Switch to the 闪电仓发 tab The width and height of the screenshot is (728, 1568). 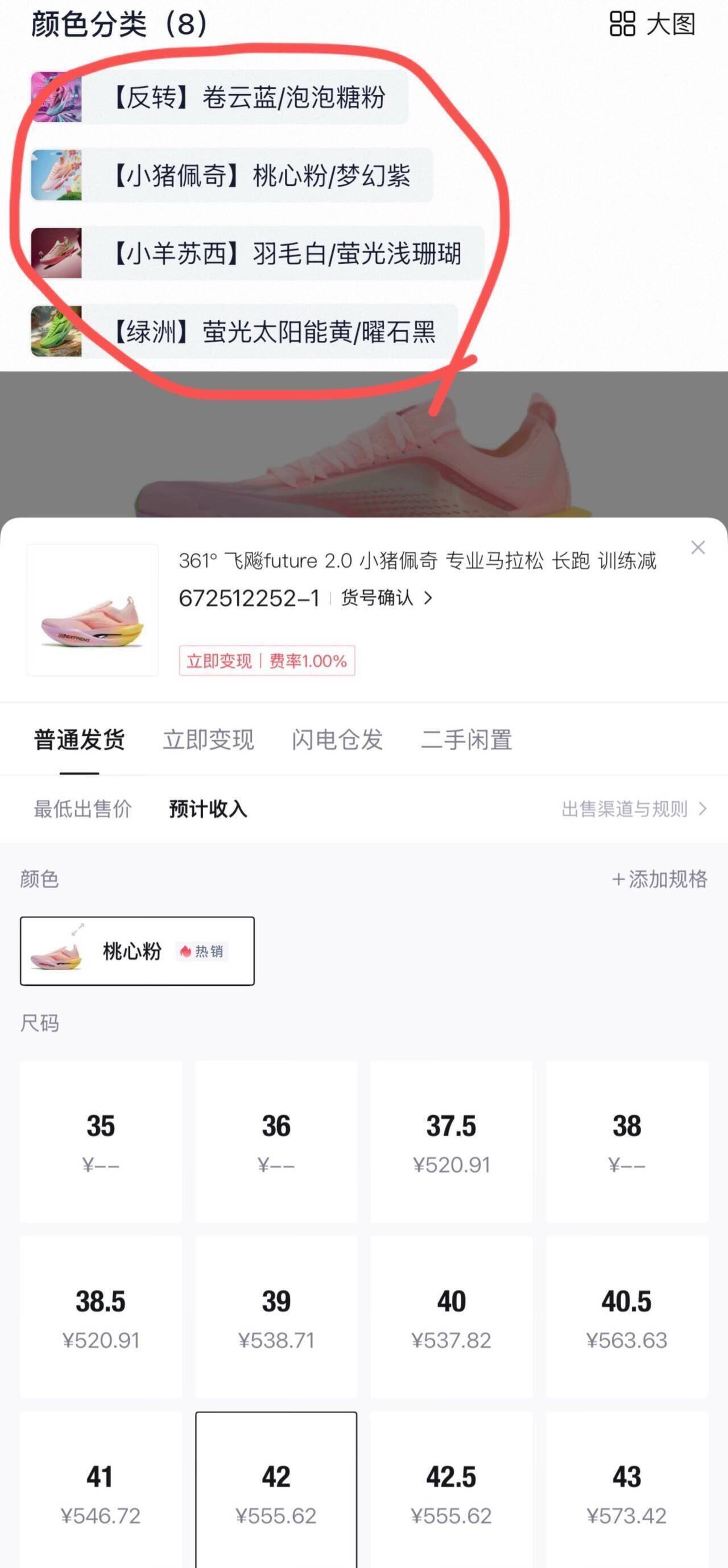(x=337, y=740)
